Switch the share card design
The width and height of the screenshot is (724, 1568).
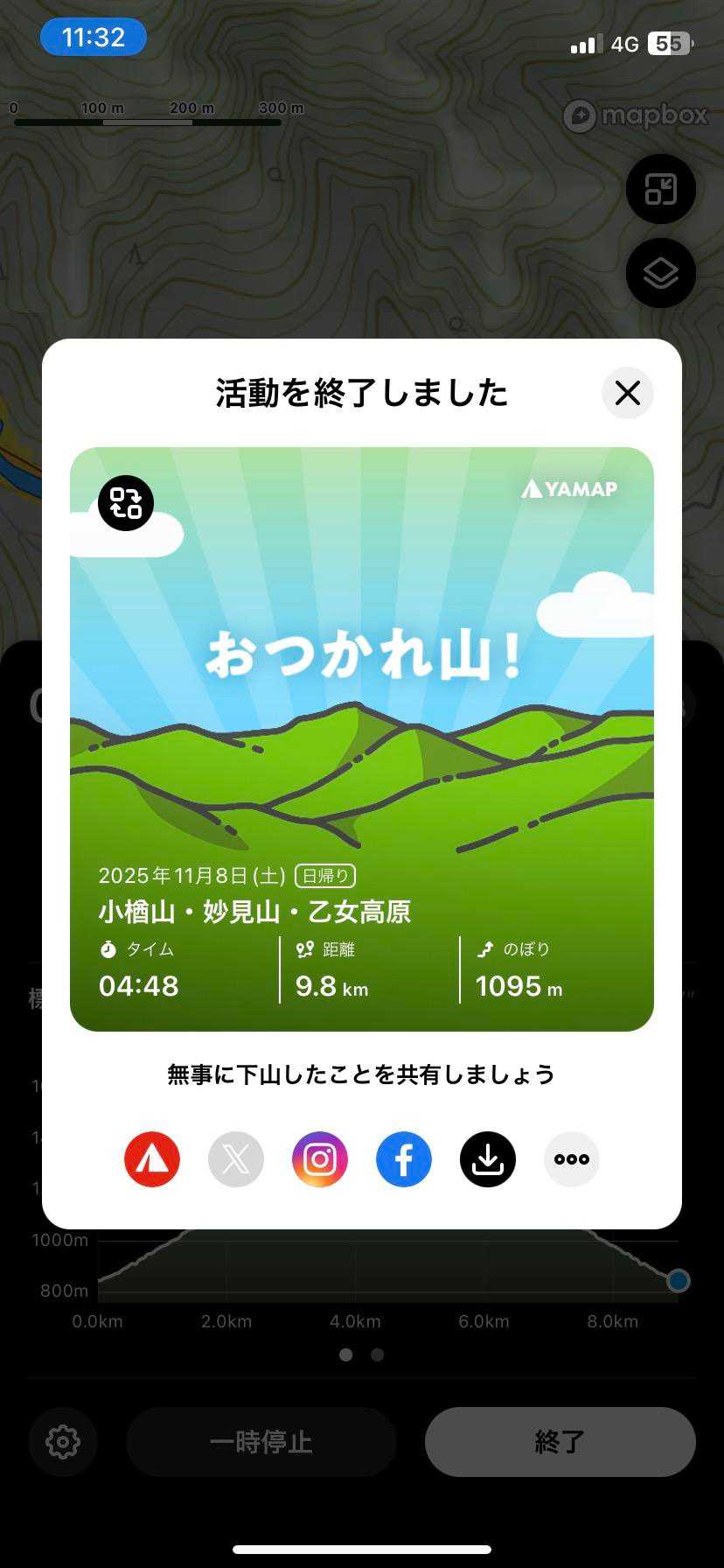[x=126, y=503]
